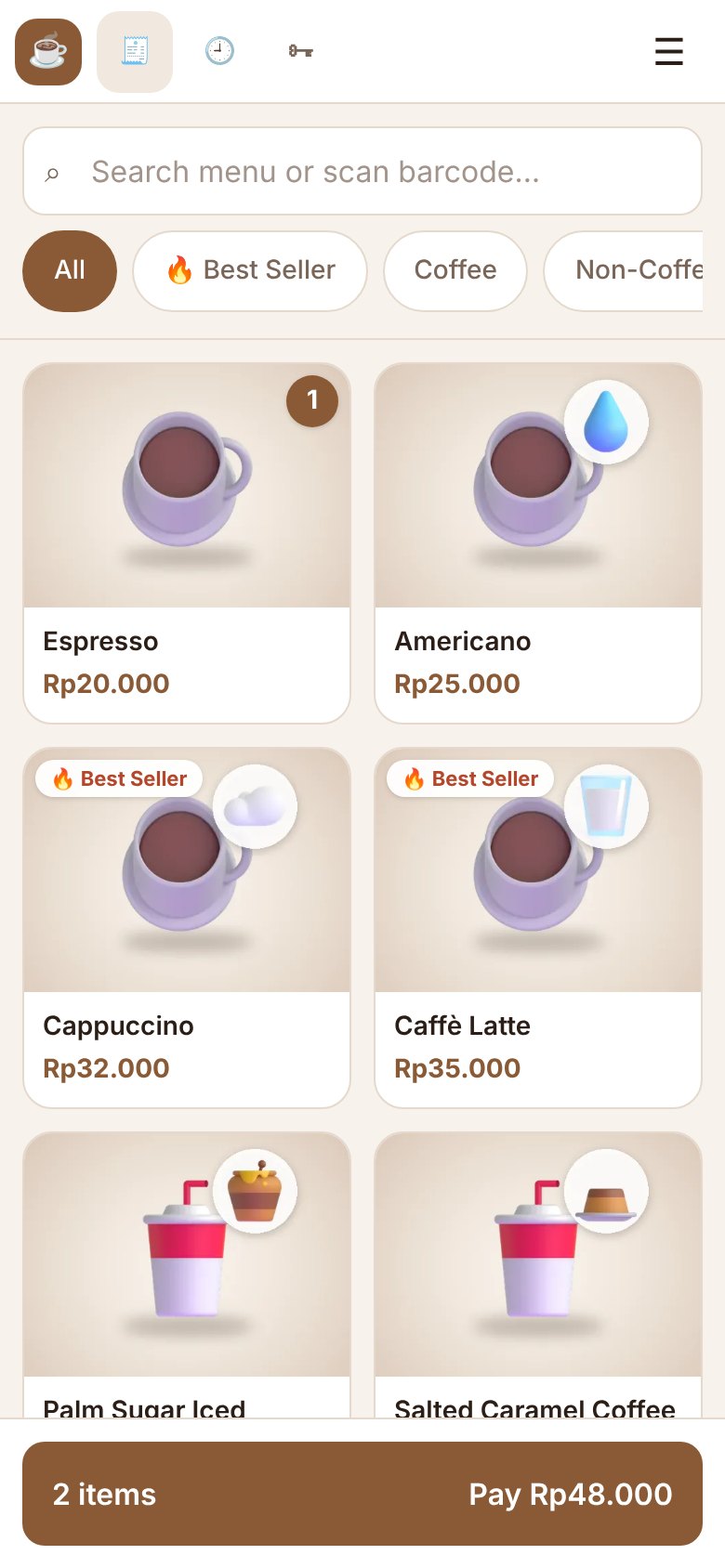
Task: Pay Rp48.000 for 2 items
Action: pyautogui.click(x=362, y=1494)
